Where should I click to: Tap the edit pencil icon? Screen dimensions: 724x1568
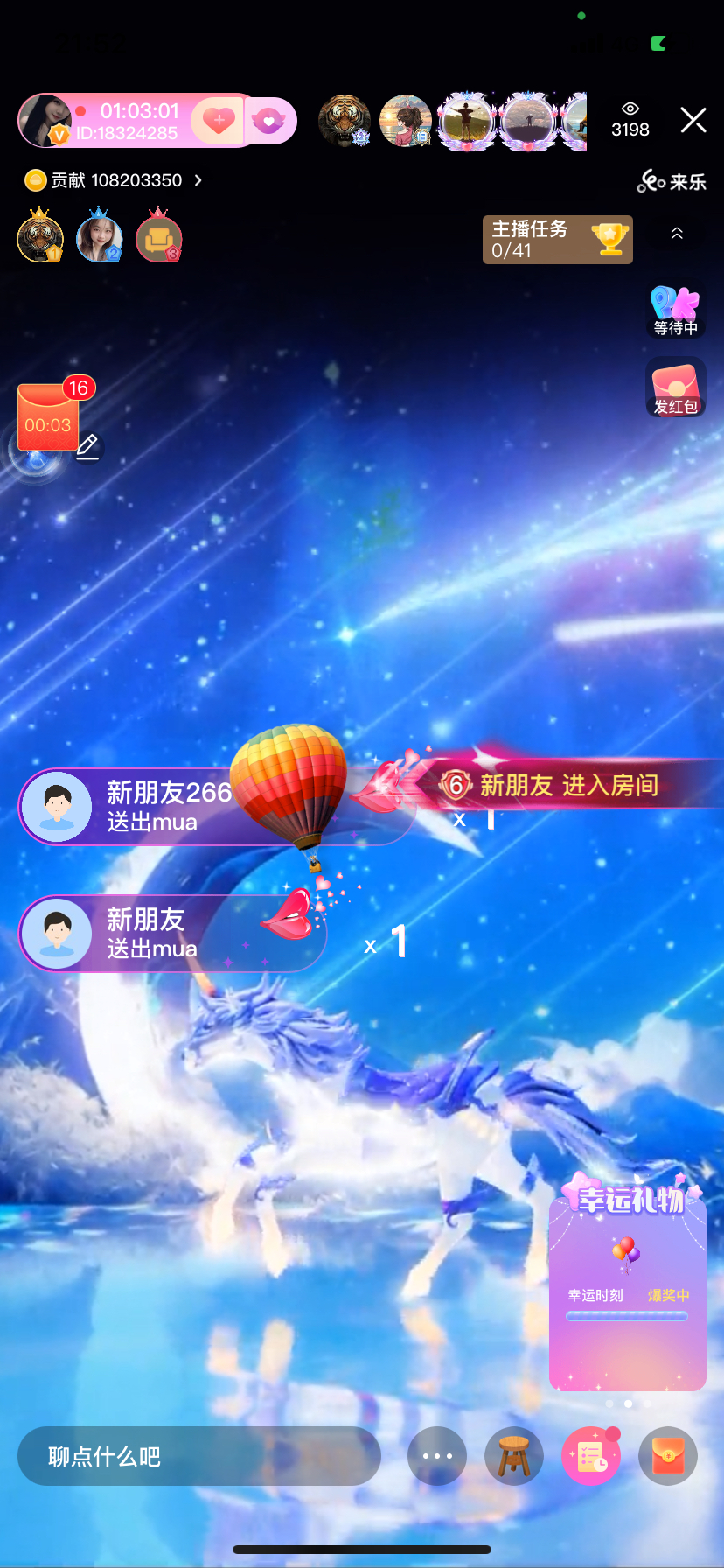click(87, 448)
